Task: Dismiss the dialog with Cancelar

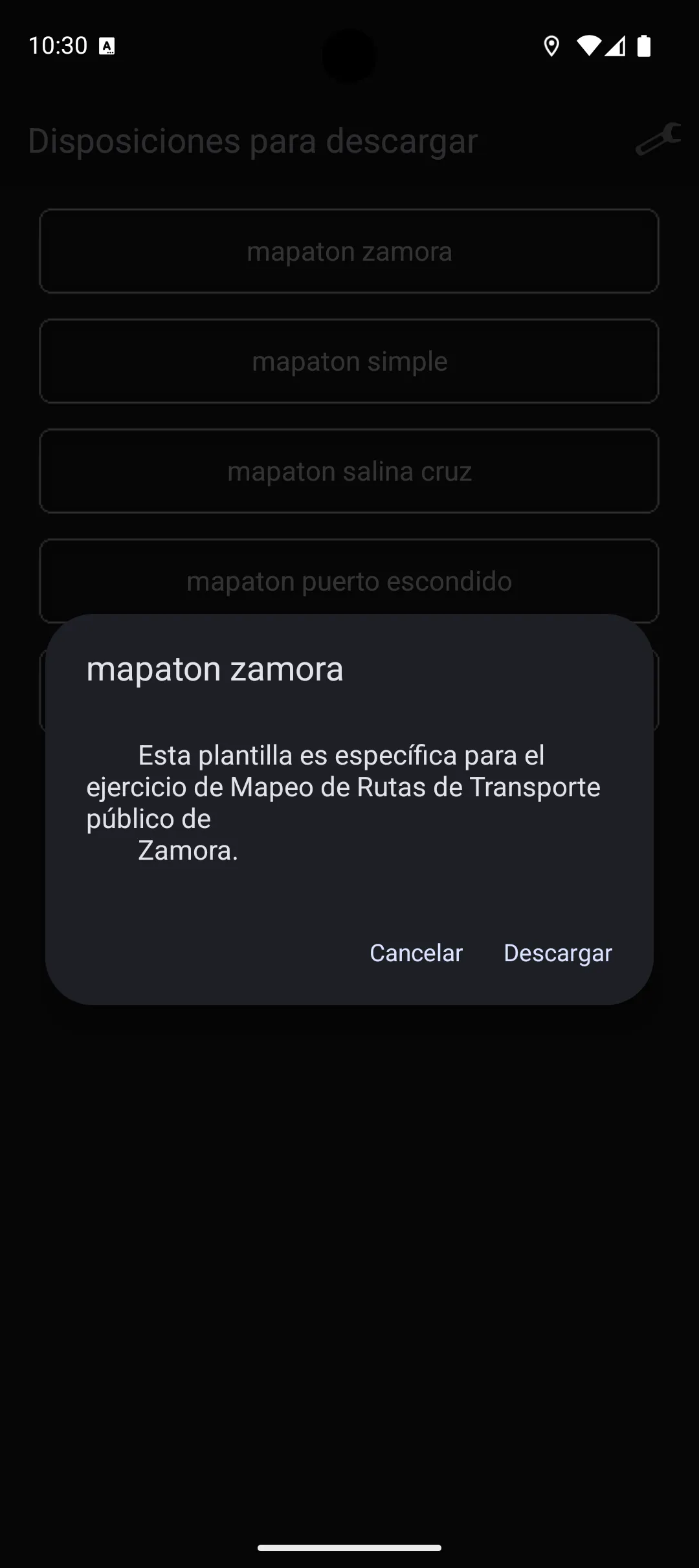Action: tap(416, 953)
